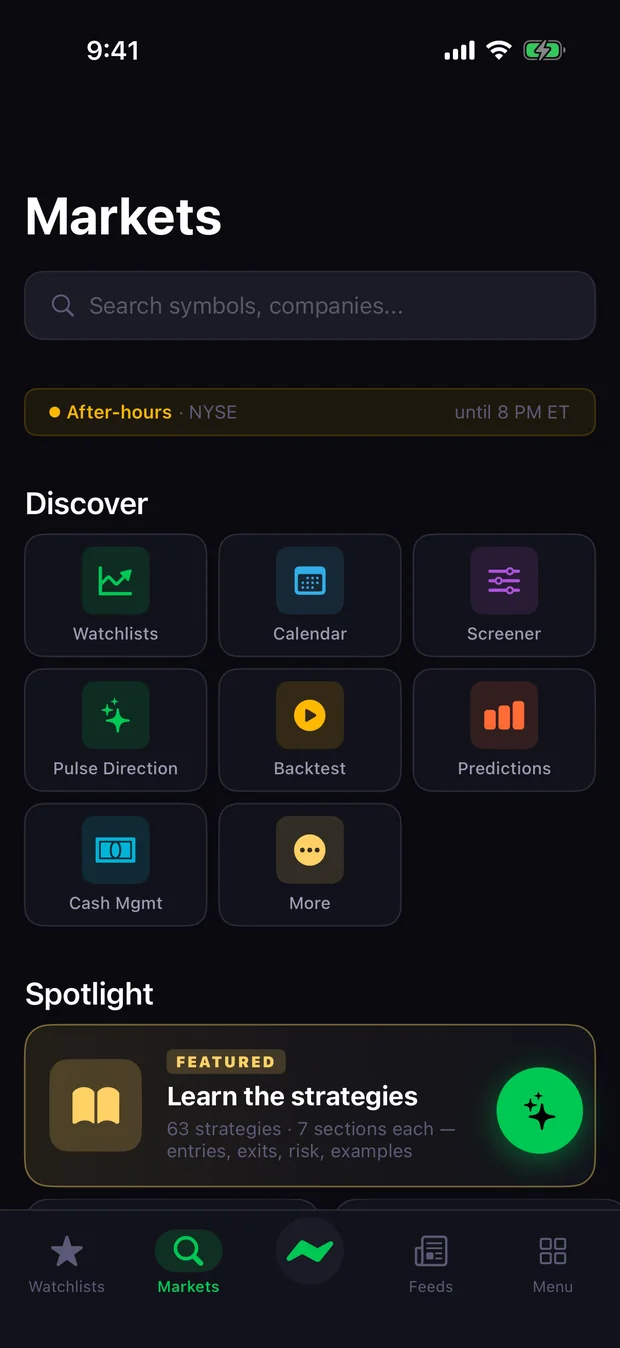Open the Backtest tile
The image size is (620, 1348).
pyautogui.click(x=310, y=730)
